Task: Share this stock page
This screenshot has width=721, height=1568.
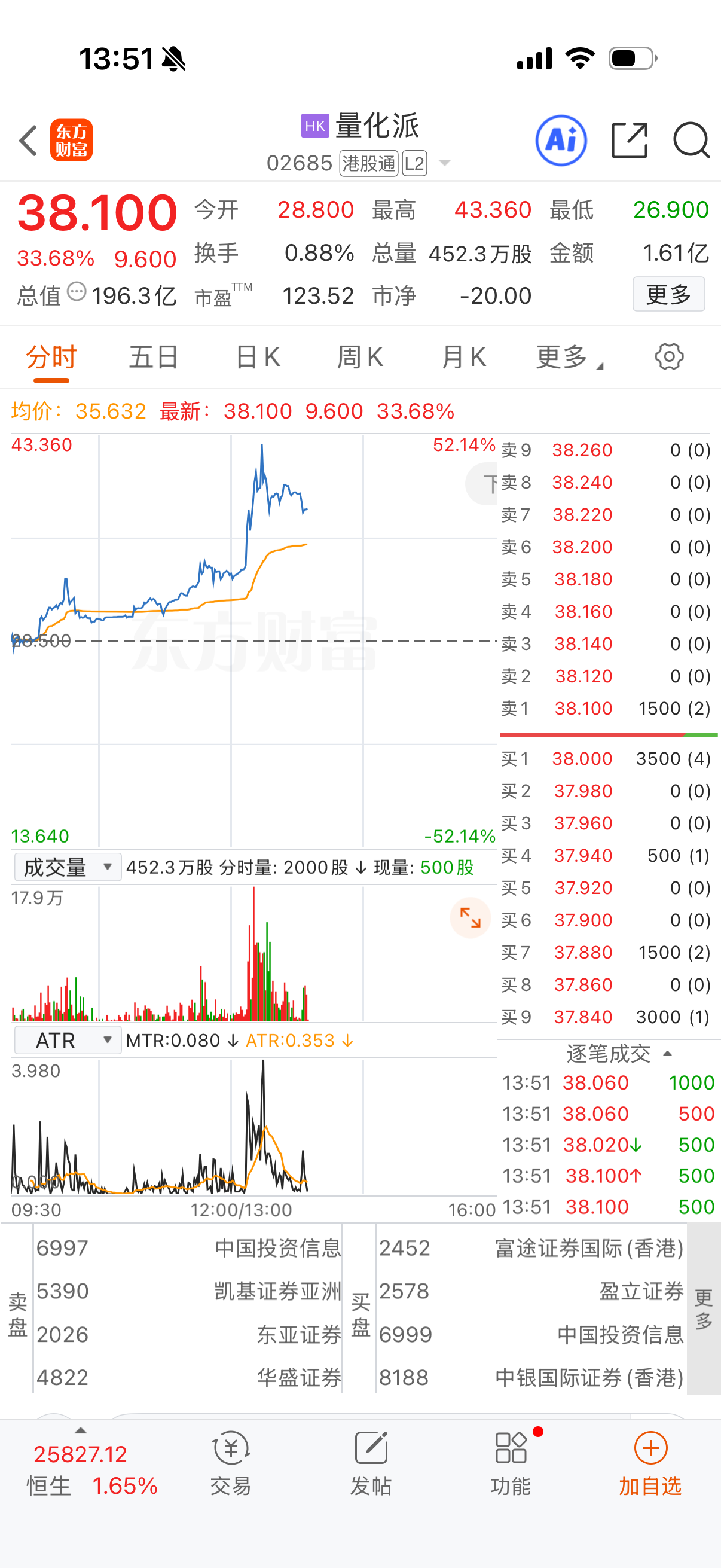Action: point(629,141)
